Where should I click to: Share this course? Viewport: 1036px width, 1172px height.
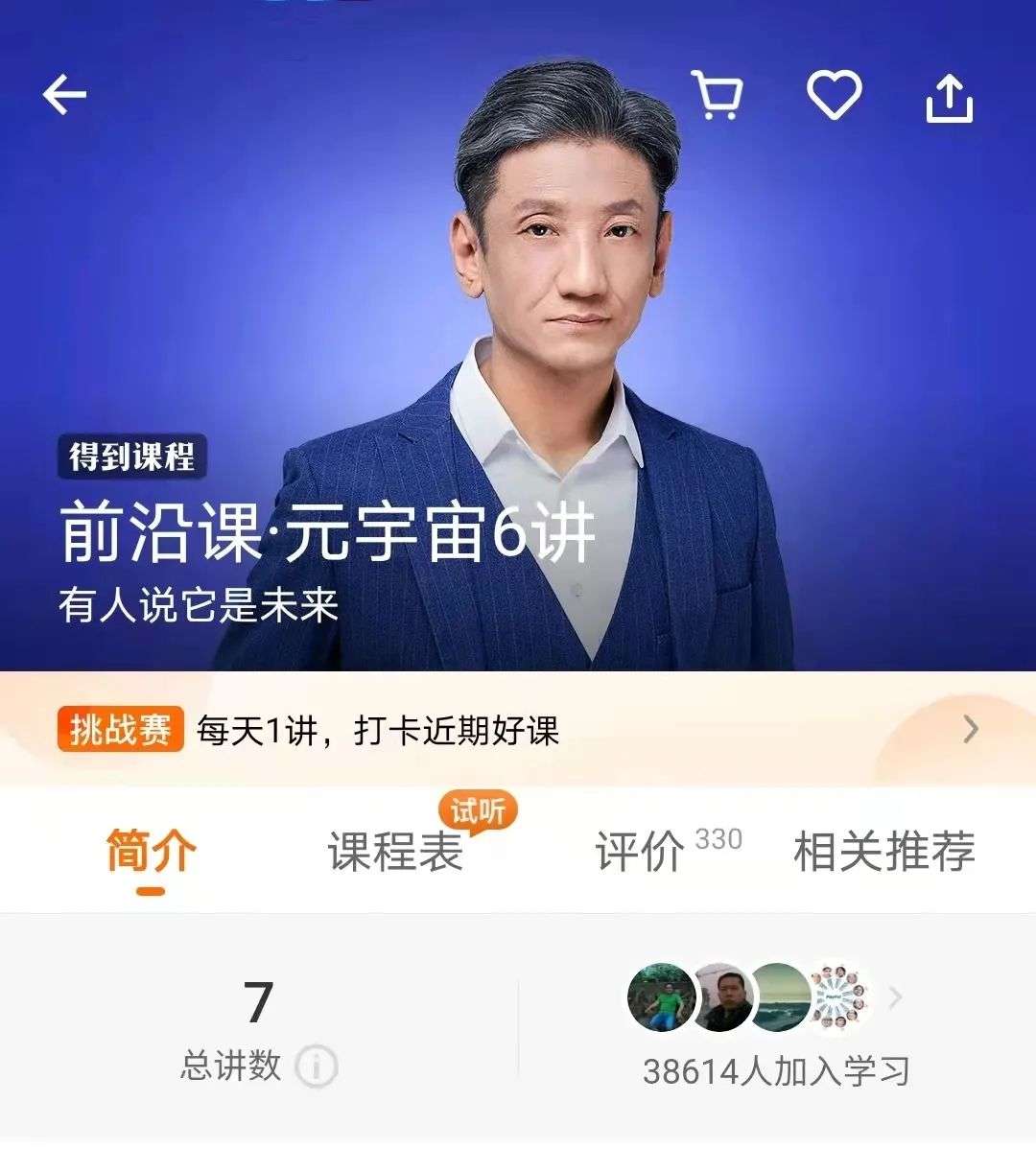tap(949, 98)
